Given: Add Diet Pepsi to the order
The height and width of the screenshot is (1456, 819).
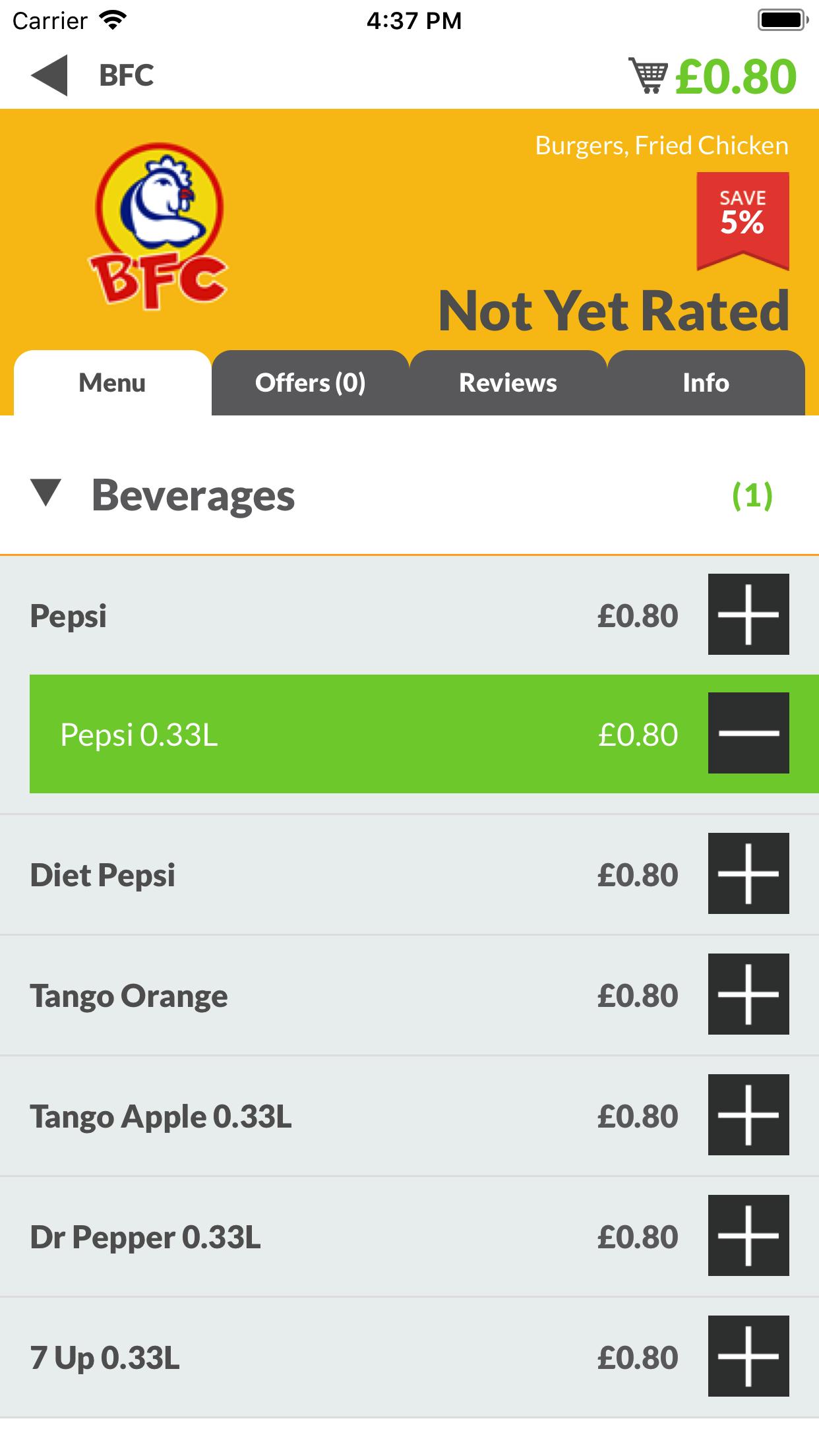Looking at the screenshot, I should pos(748,874).
